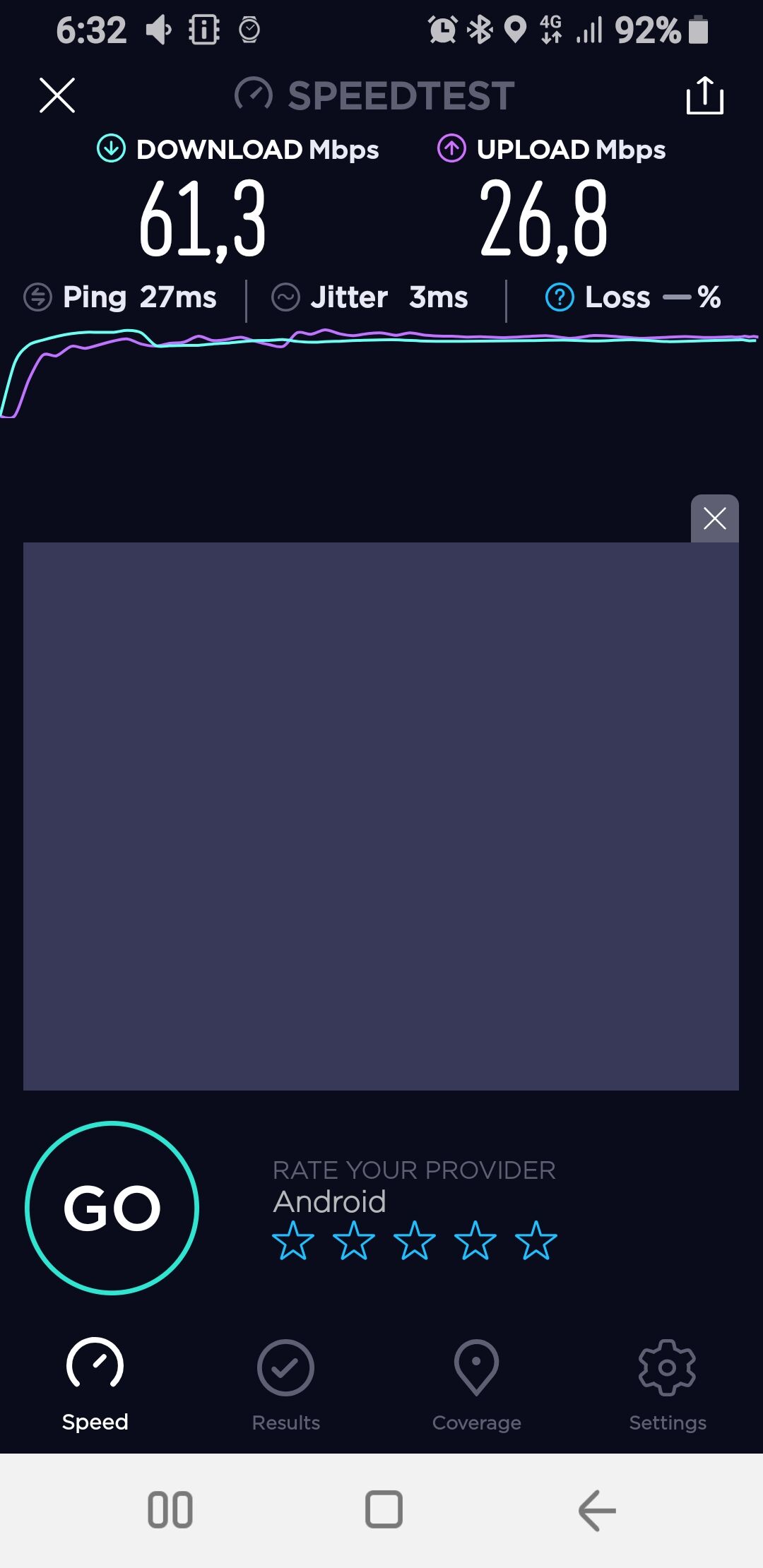Start a new test with GO
This screenshot has height=1568, width=763.
pyautogui.click(x=112, y=1208)
